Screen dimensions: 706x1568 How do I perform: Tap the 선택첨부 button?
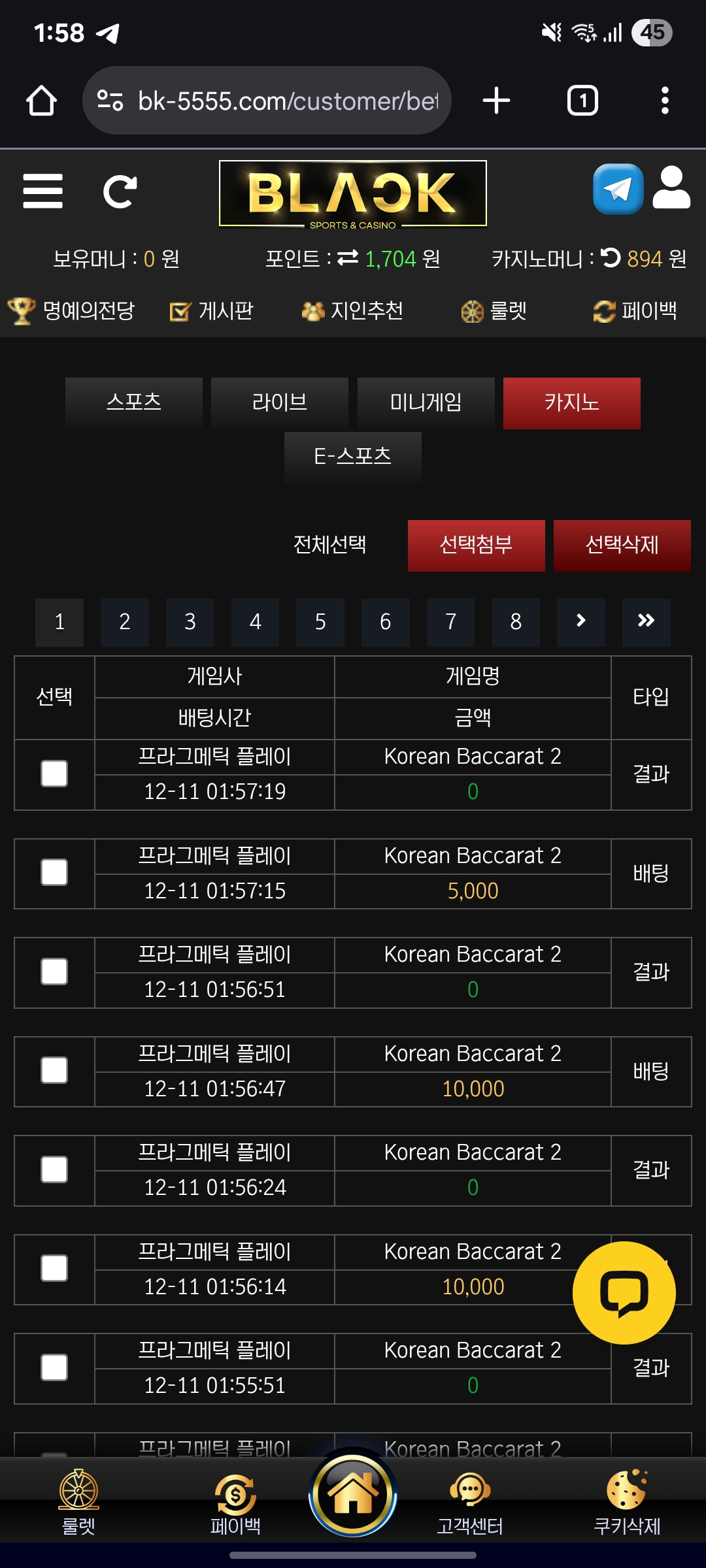click(x=476, y=546)
